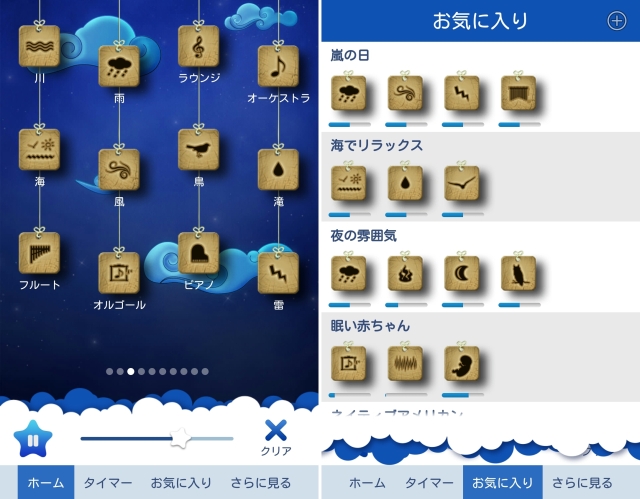The image size is (640, 499).
Task: Play the フルート flute sound
Action: pos(40,253)
